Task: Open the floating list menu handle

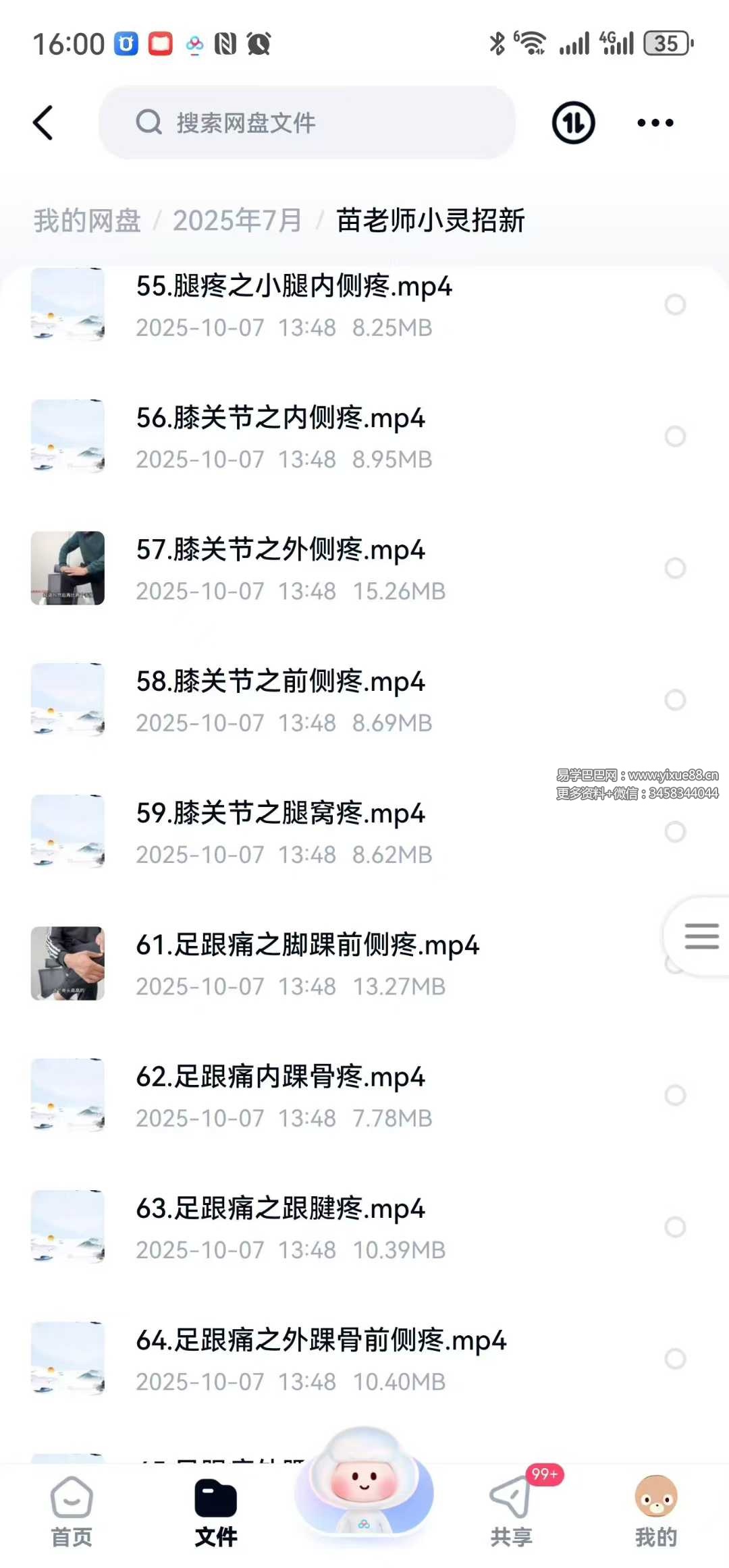Action: pos(701,936)
